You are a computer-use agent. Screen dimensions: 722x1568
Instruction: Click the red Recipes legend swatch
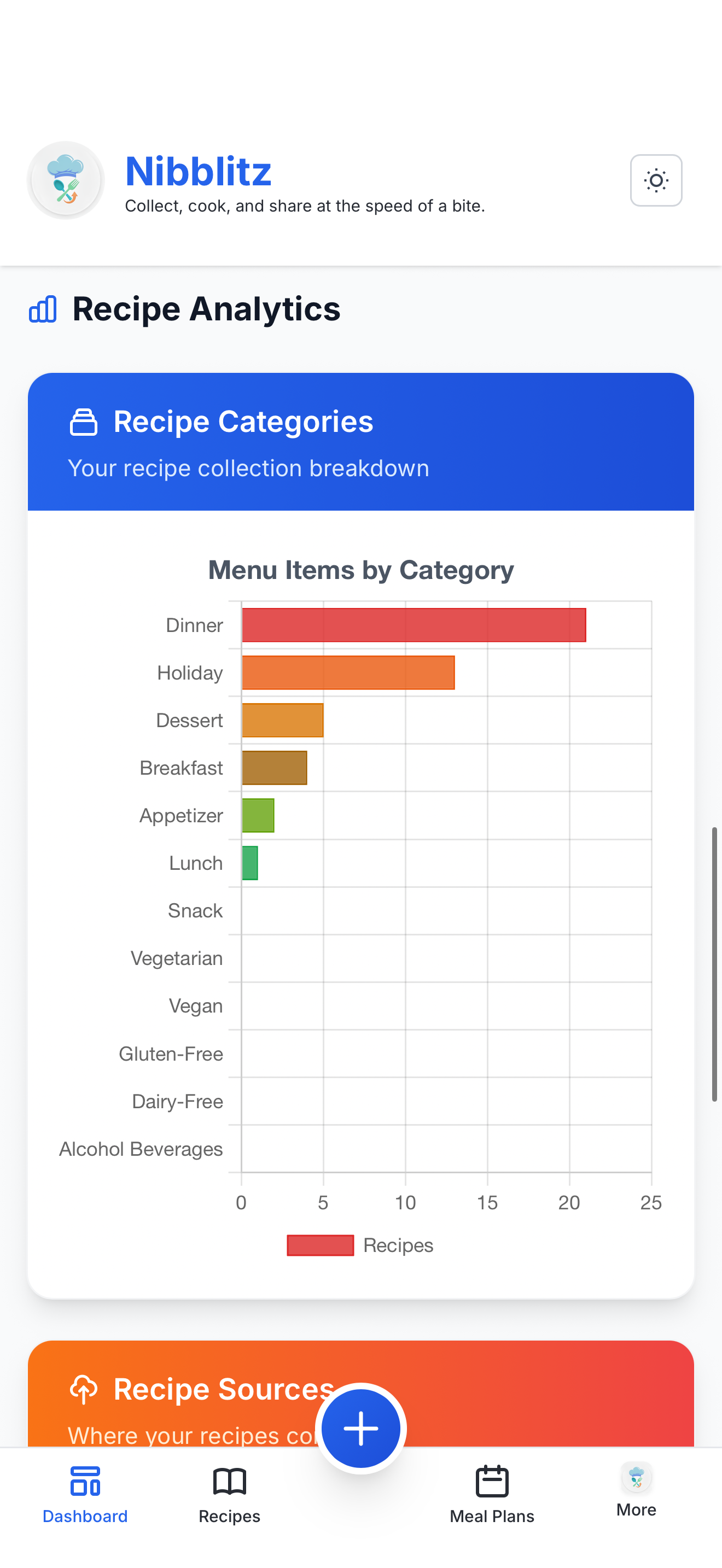point(320,1245)
